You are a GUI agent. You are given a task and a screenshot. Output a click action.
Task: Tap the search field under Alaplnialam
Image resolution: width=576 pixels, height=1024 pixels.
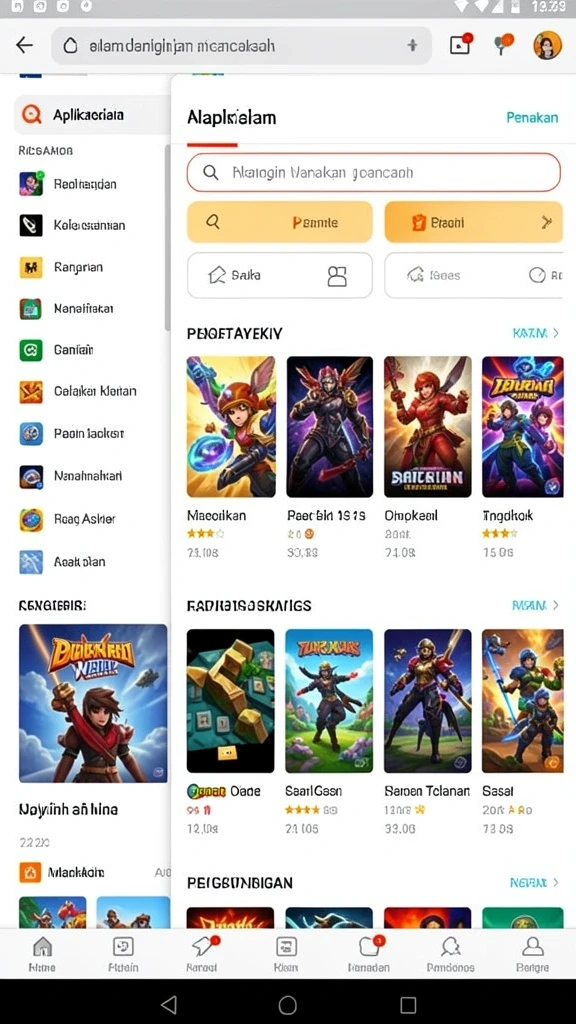[374, 172]
